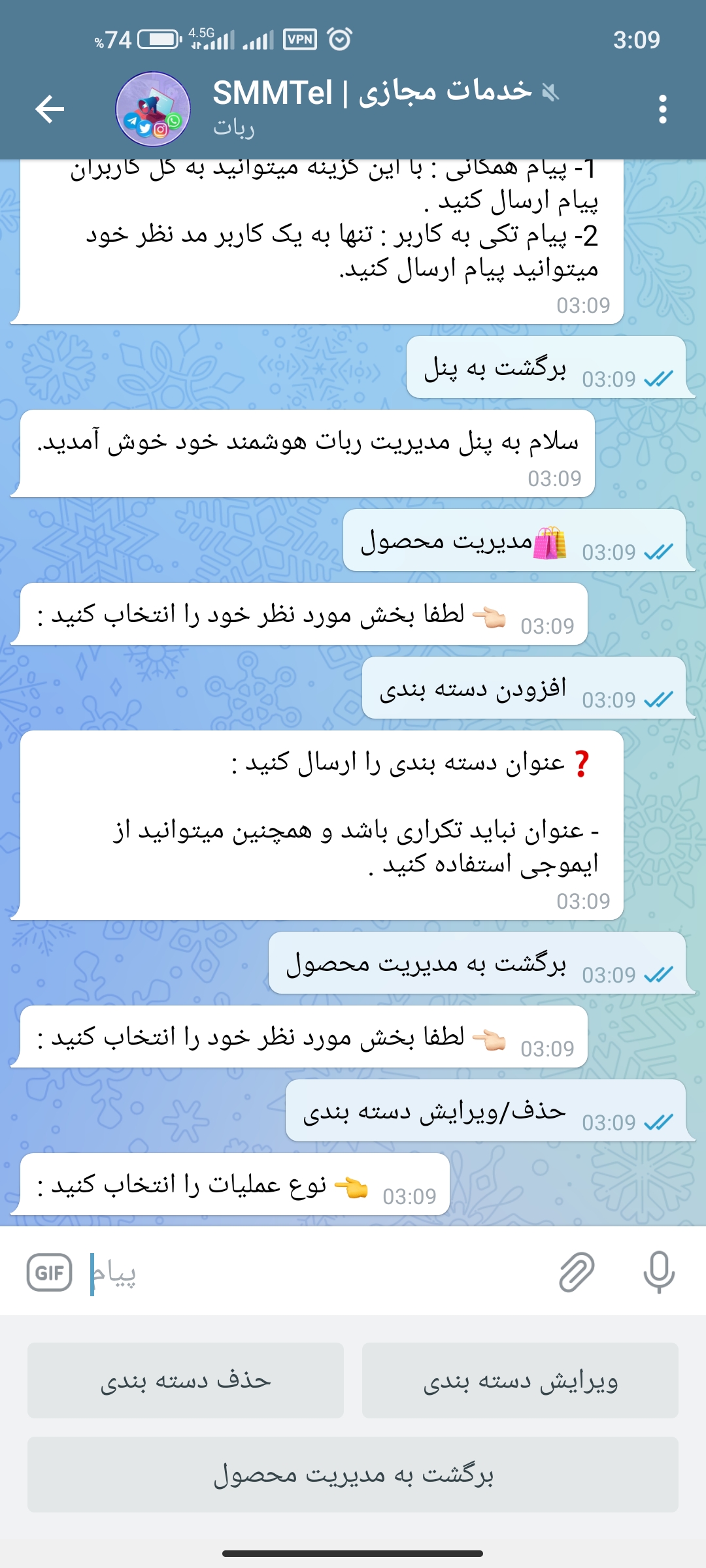Choose the حذف دسته بندی button
Screen dimensions: 706x1568
pyautogui.click(x=186, y=1380)
